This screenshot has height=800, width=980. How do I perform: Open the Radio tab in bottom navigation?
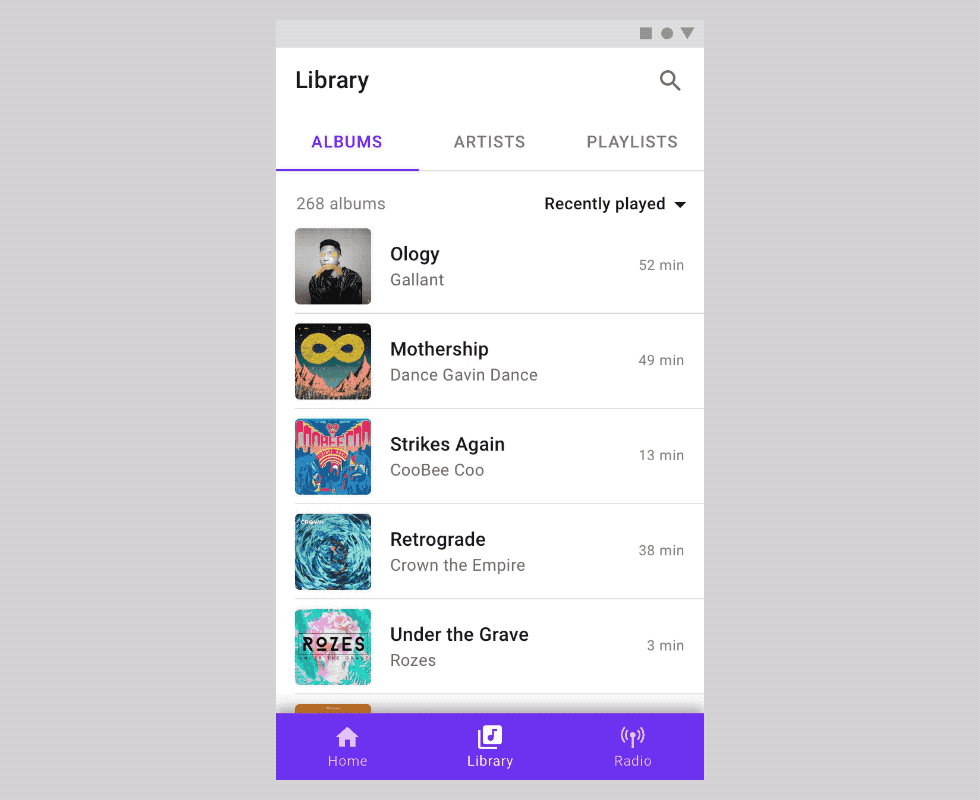pyautogui.click(x=632, y=747)
